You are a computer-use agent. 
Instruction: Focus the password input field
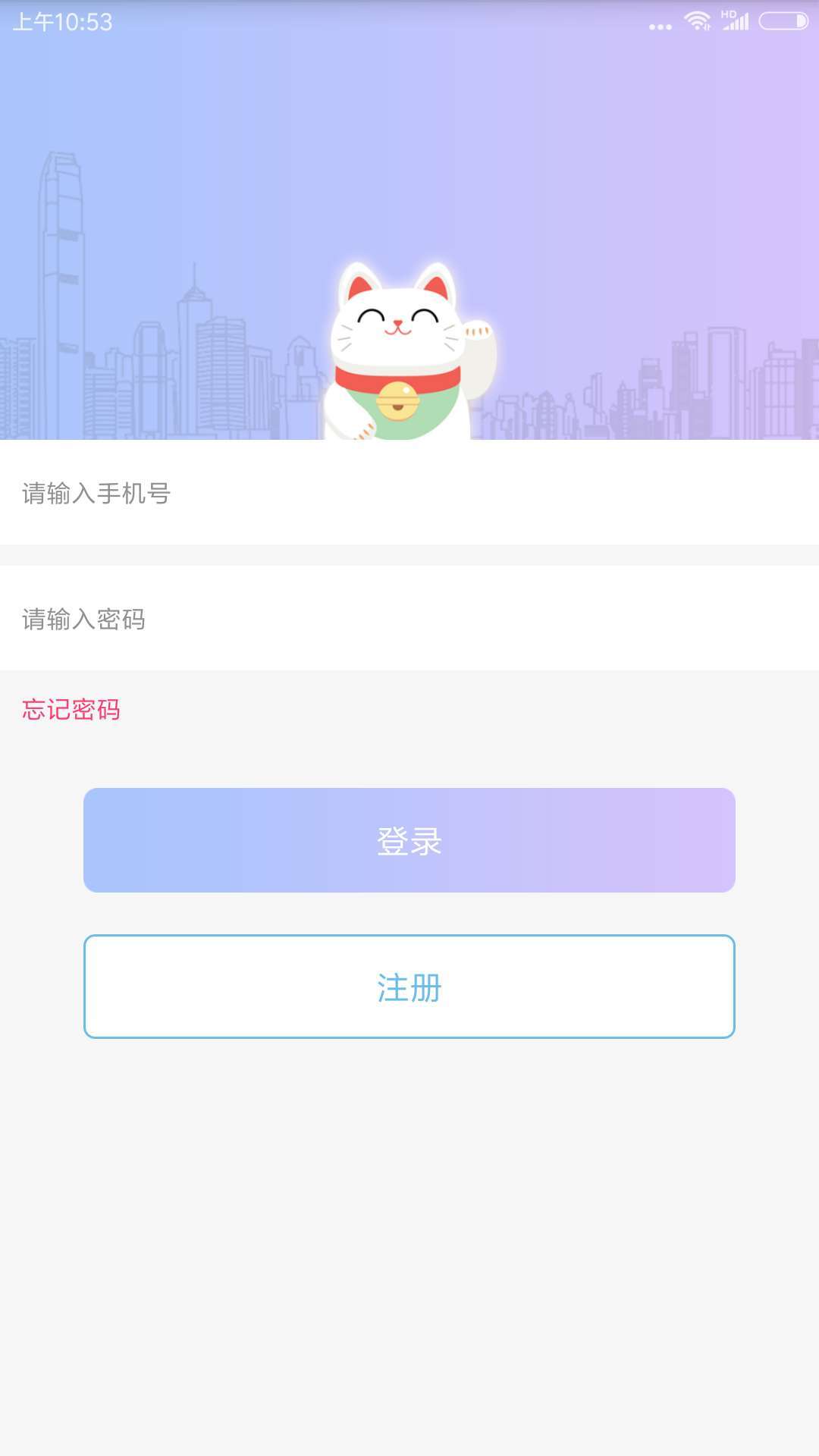click(x=409, y=618)
